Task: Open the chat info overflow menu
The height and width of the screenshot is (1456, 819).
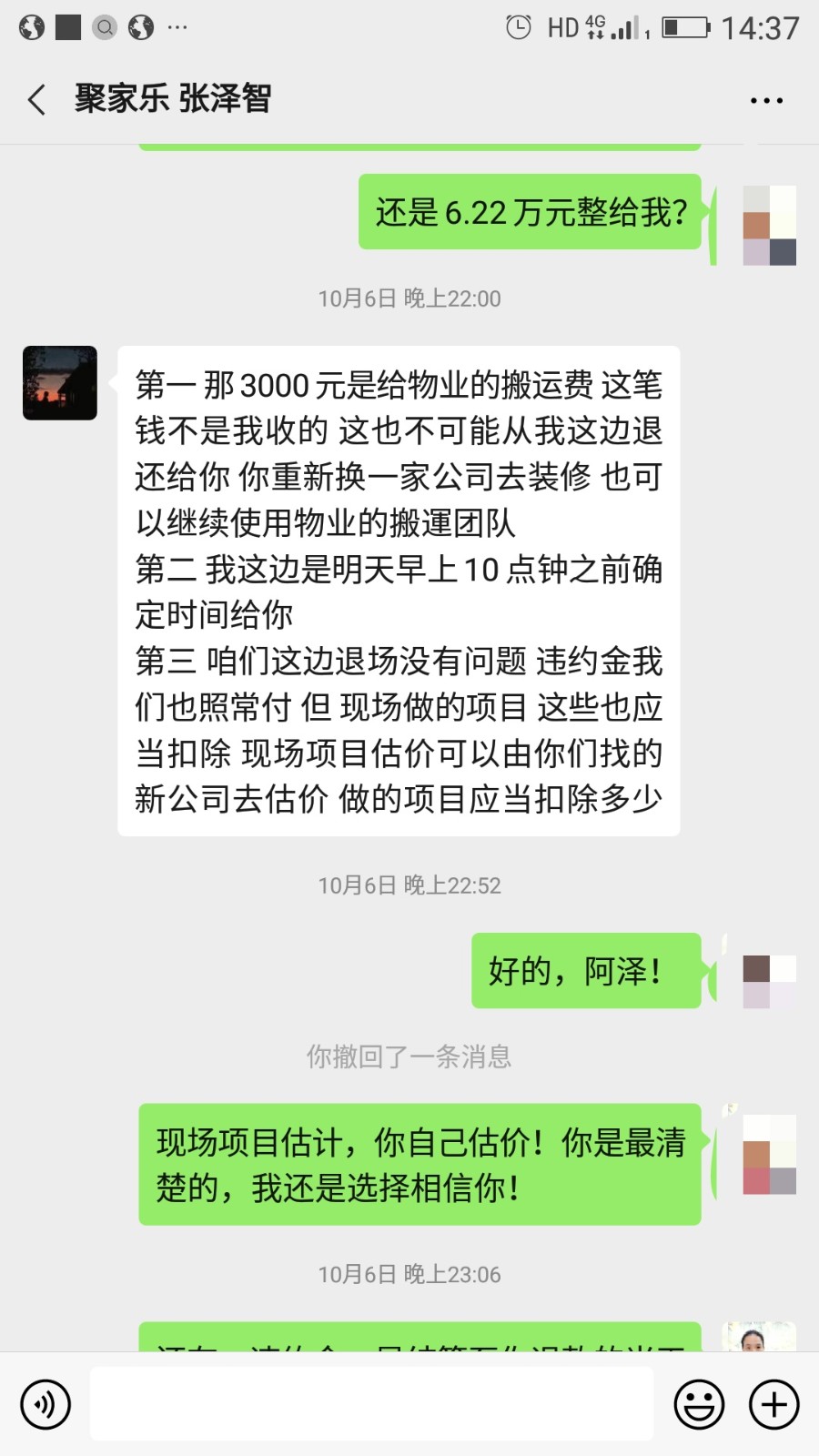Action: pyautogui.click(x=766, y=100)
